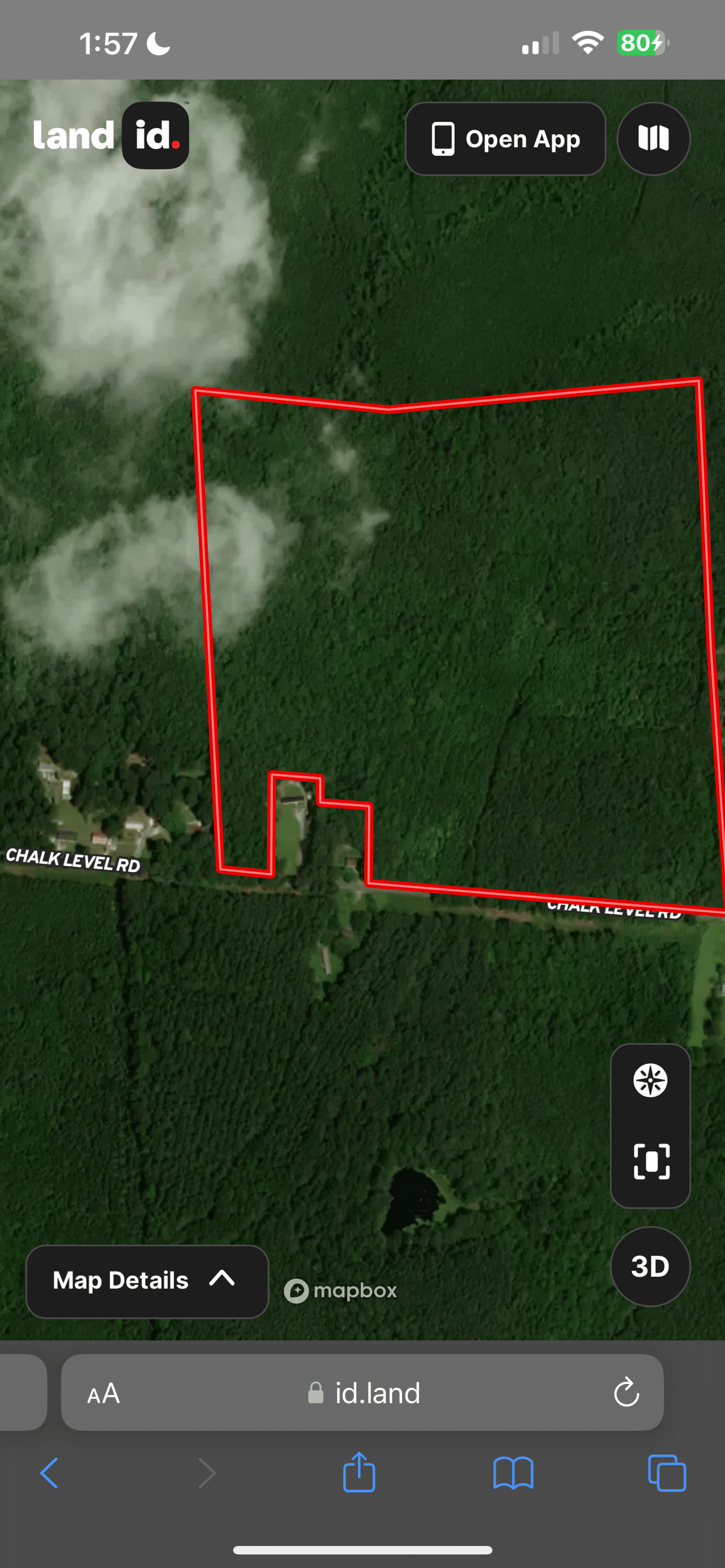This screenshot has height=1568, width=725.
Task: Go back to the previous page
Action: 49,1473
